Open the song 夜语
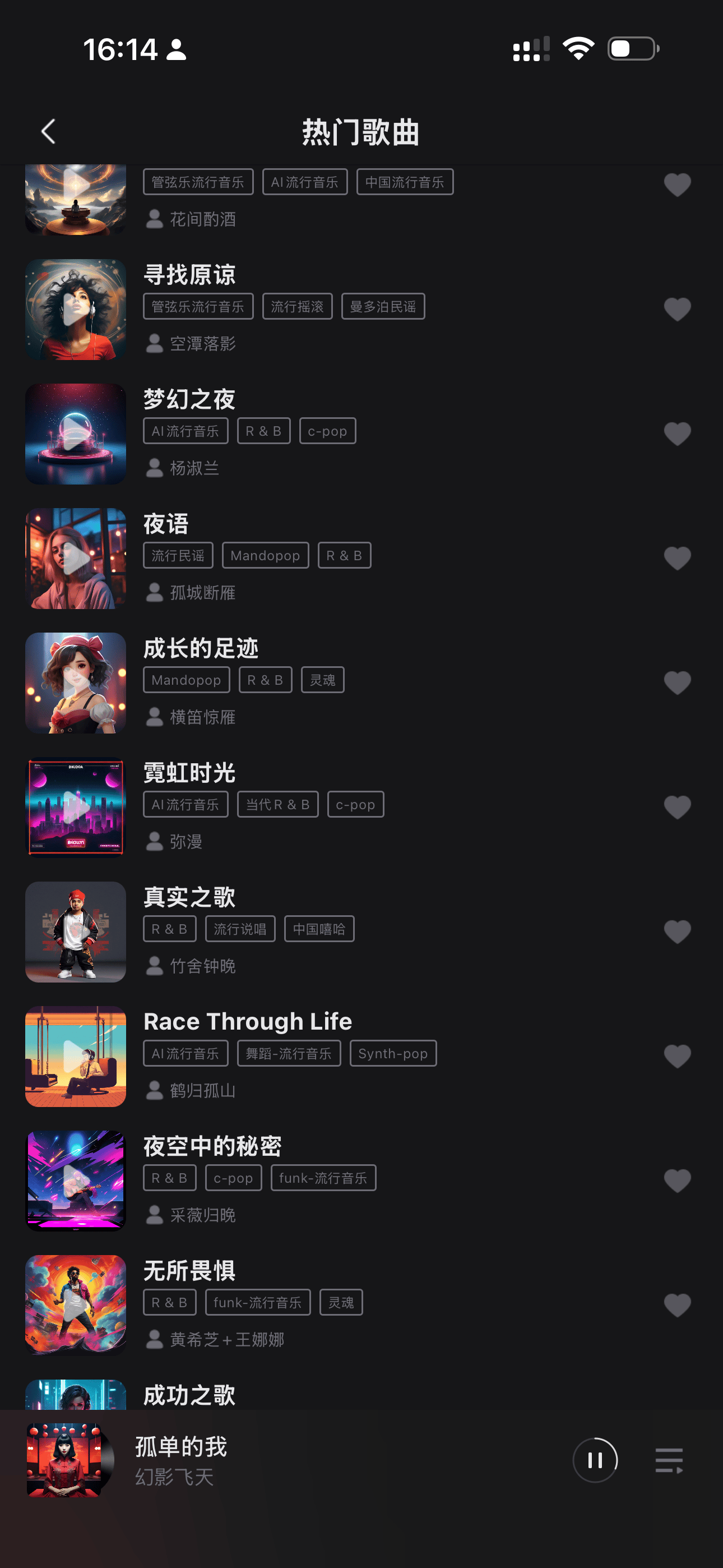This screenshot has height=1568, width=723. pyautogui.click(x=166, y=524)
